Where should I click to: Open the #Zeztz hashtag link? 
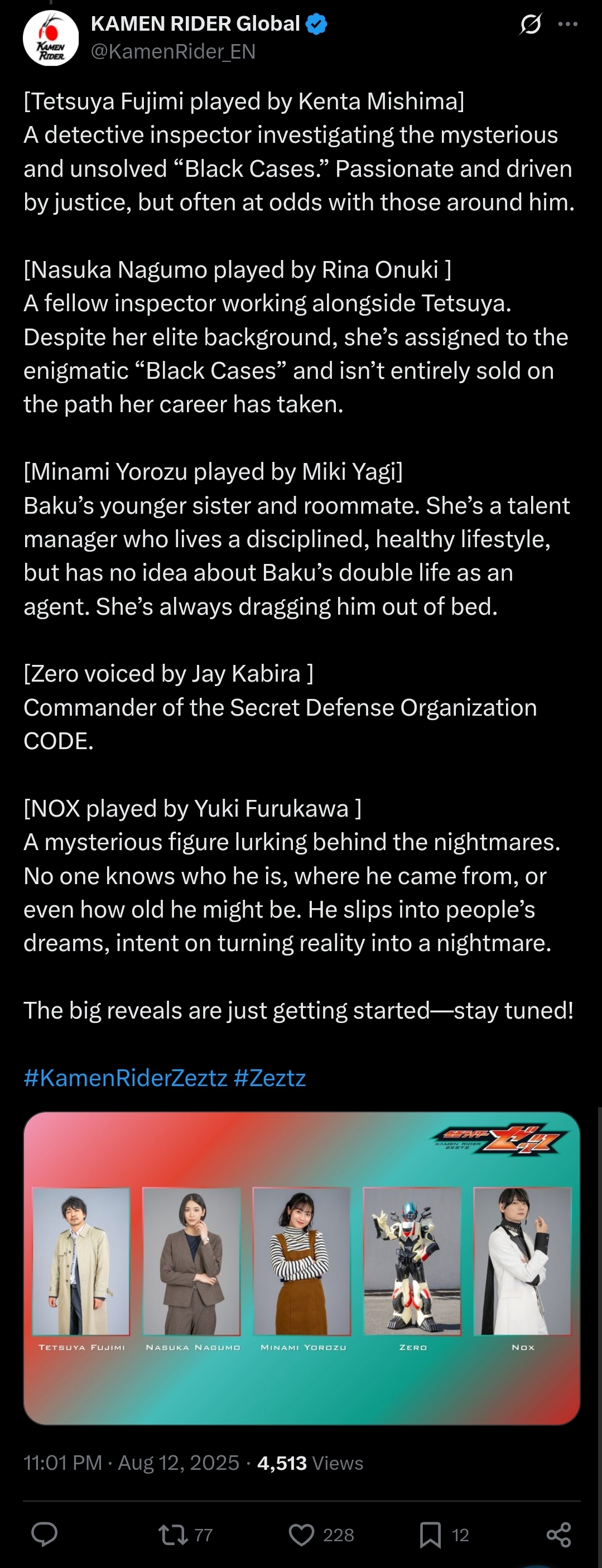pyautogui.click(x=269, y=1077)
